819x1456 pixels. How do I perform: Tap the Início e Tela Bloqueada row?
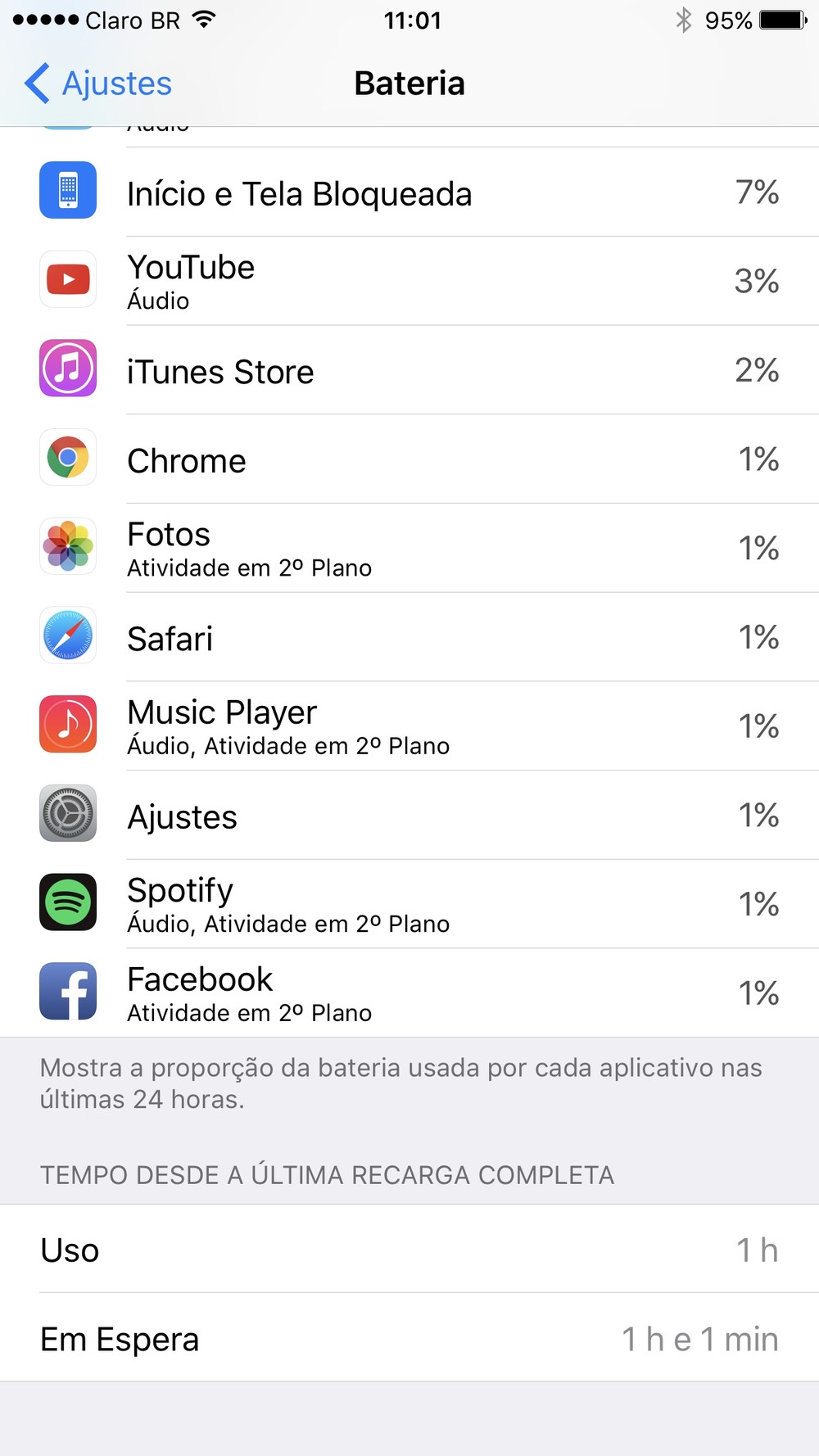[x=409, y=193]
